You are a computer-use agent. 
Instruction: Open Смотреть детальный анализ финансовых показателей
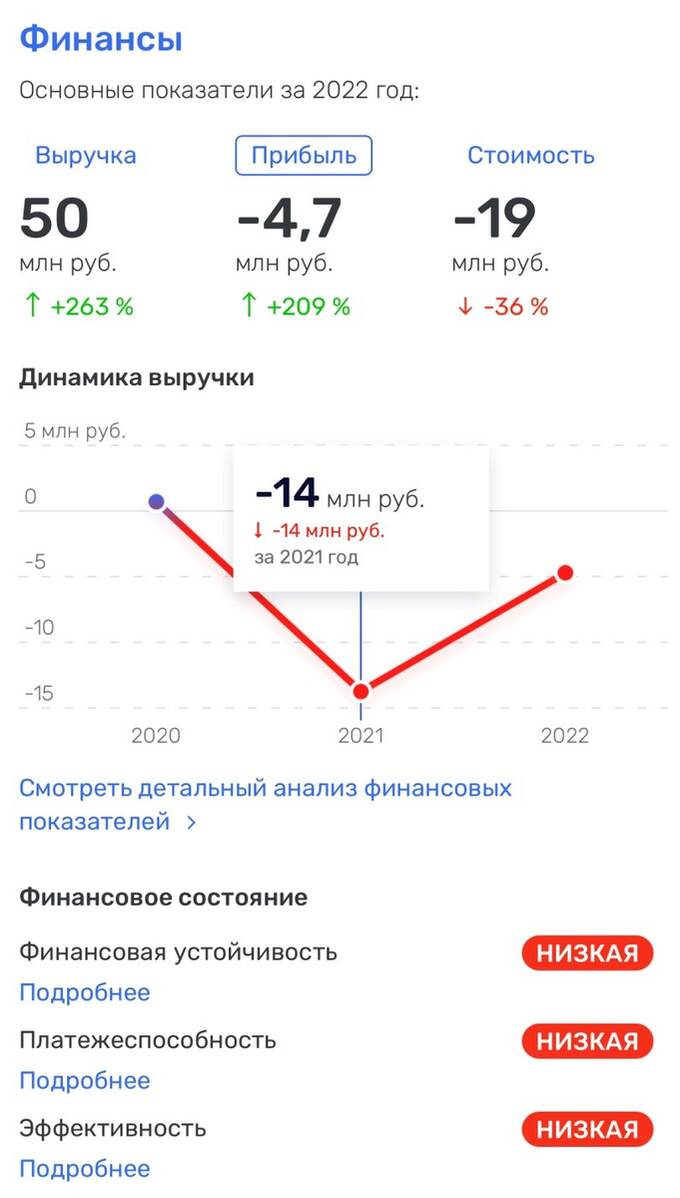265,804
